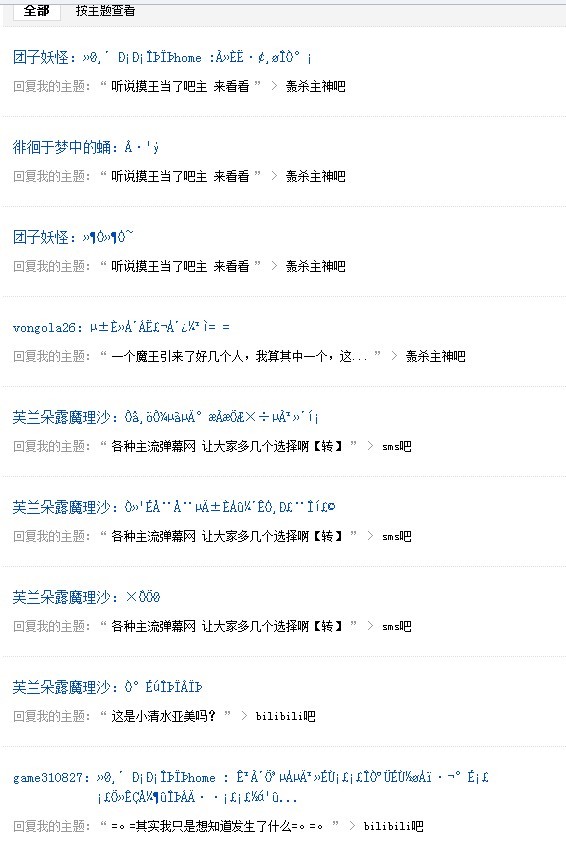This screenshot has height=843, width=566.
Task: Open game310827's user profile
Action: point(48,777)
